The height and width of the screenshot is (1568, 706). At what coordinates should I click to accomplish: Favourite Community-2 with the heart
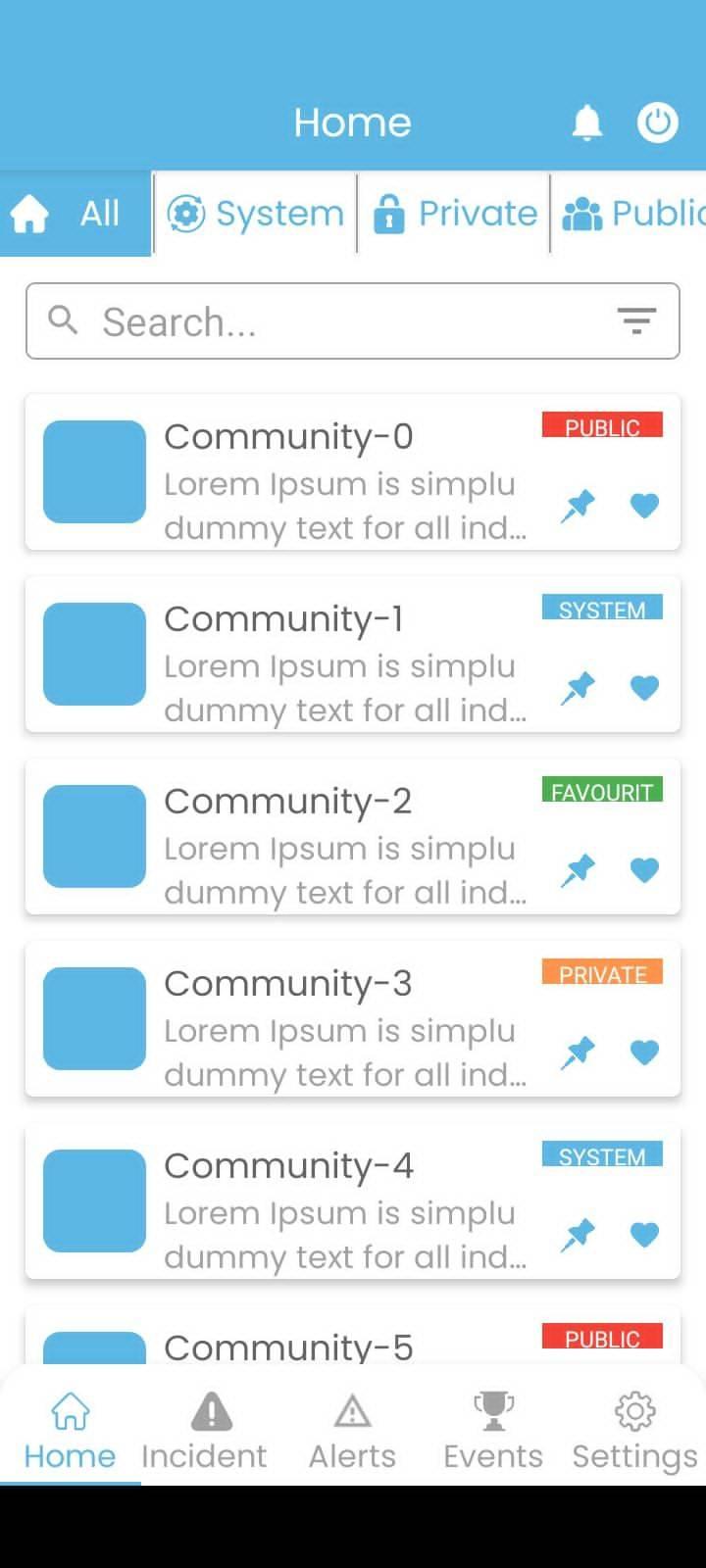coord(644,870)
